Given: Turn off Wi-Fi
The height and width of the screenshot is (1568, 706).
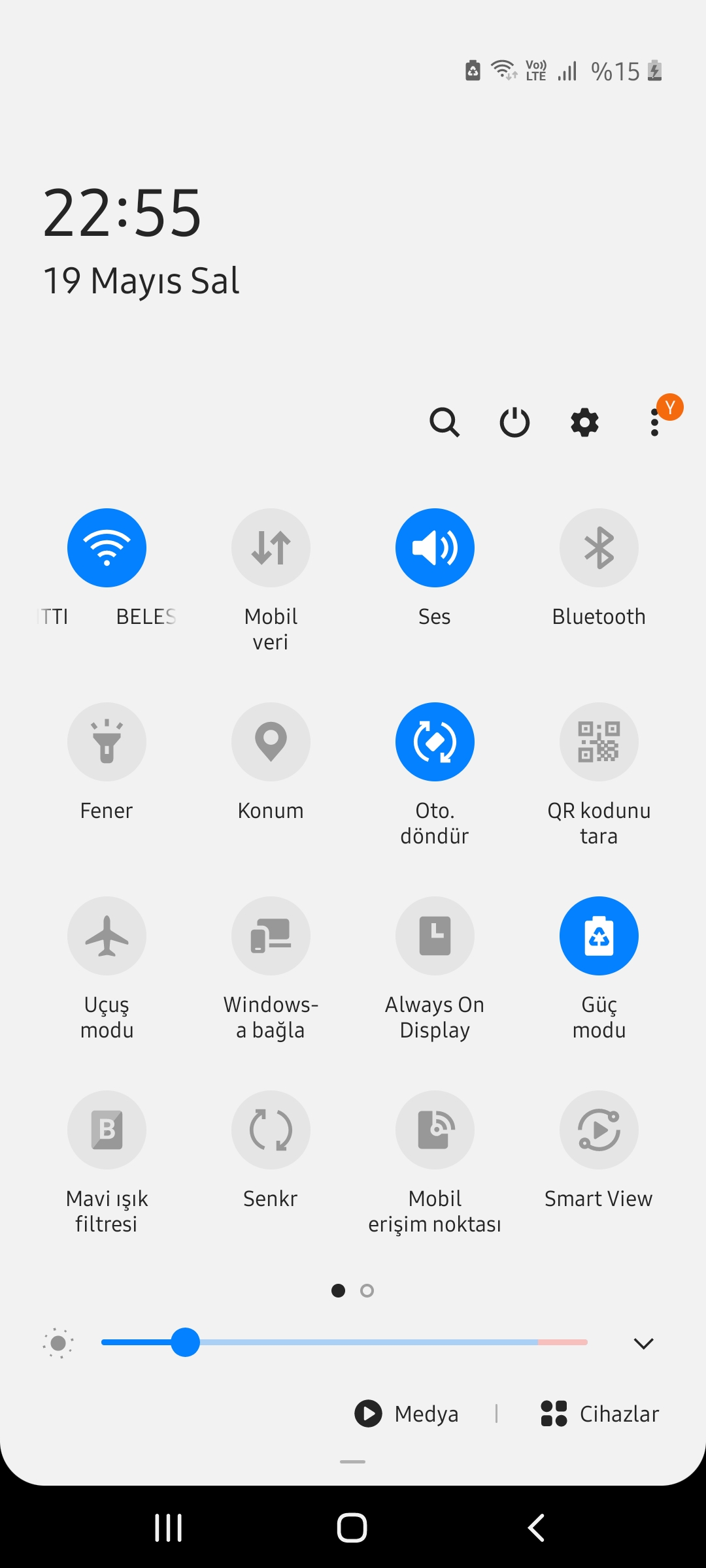Looking at the screenshot, I should point(107,547).
